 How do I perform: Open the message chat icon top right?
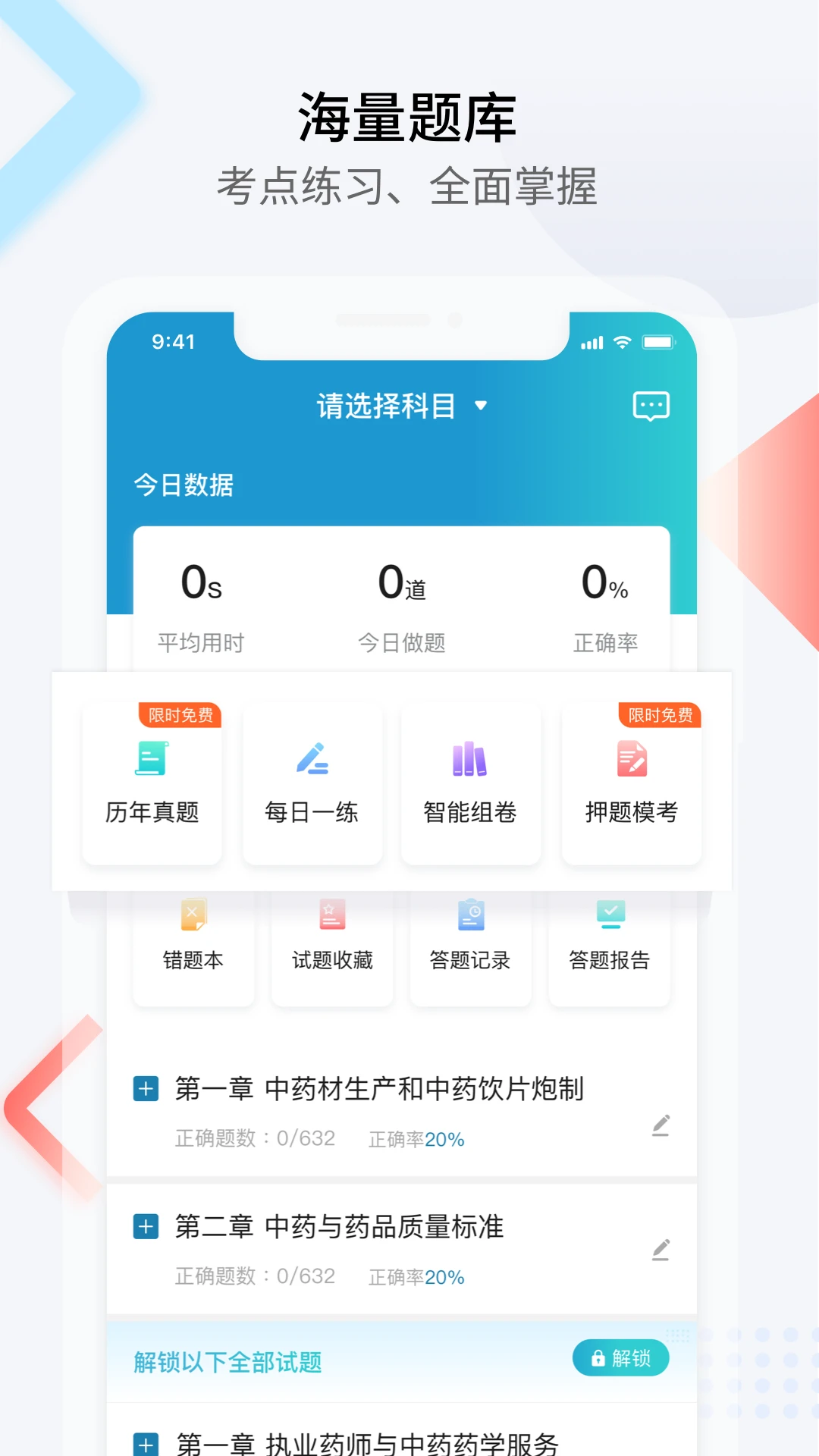(x=651, y=407)
